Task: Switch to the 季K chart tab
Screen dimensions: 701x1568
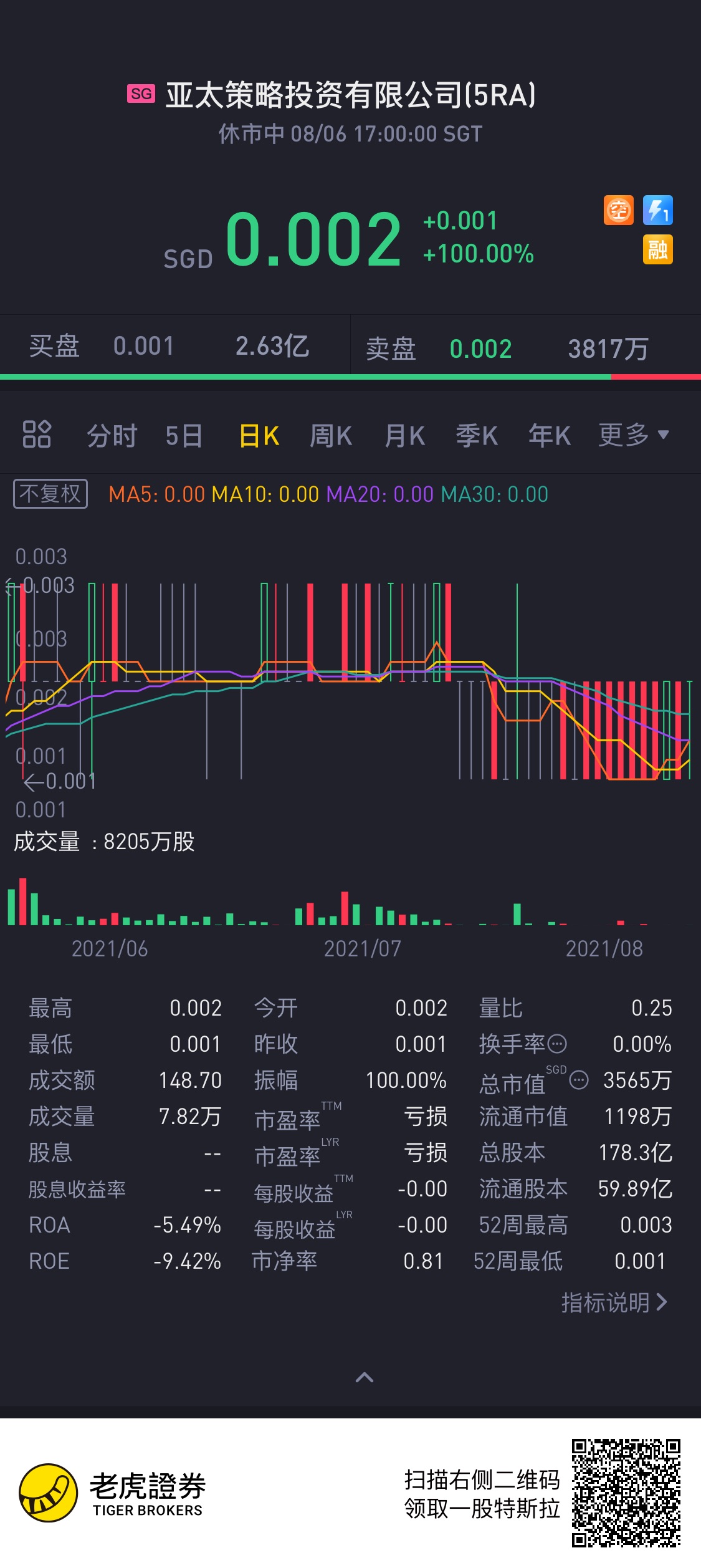Action: 477,436
